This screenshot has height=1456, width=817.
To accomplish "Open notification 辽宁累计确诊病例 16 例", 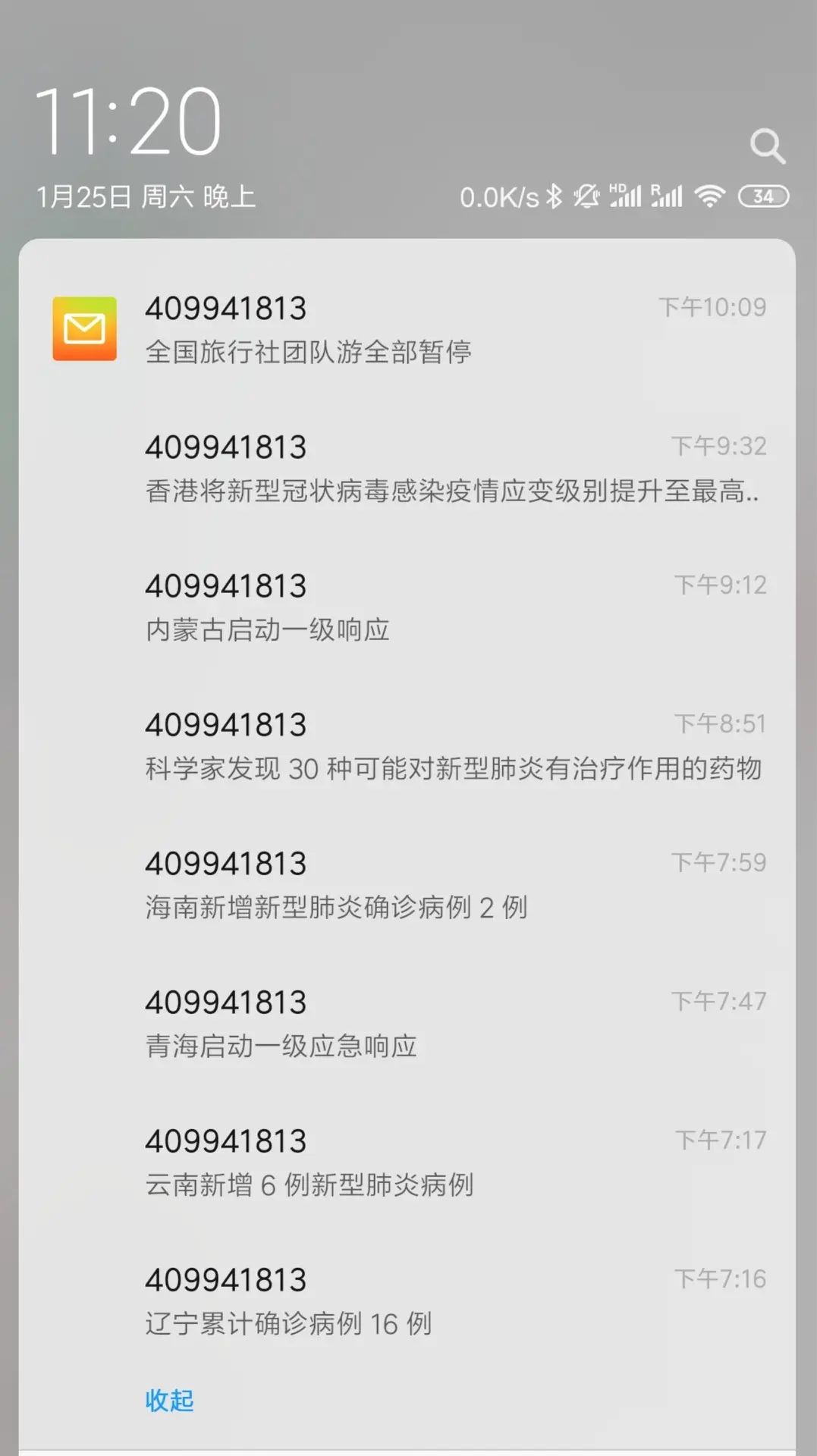I will coord(407,1301).
